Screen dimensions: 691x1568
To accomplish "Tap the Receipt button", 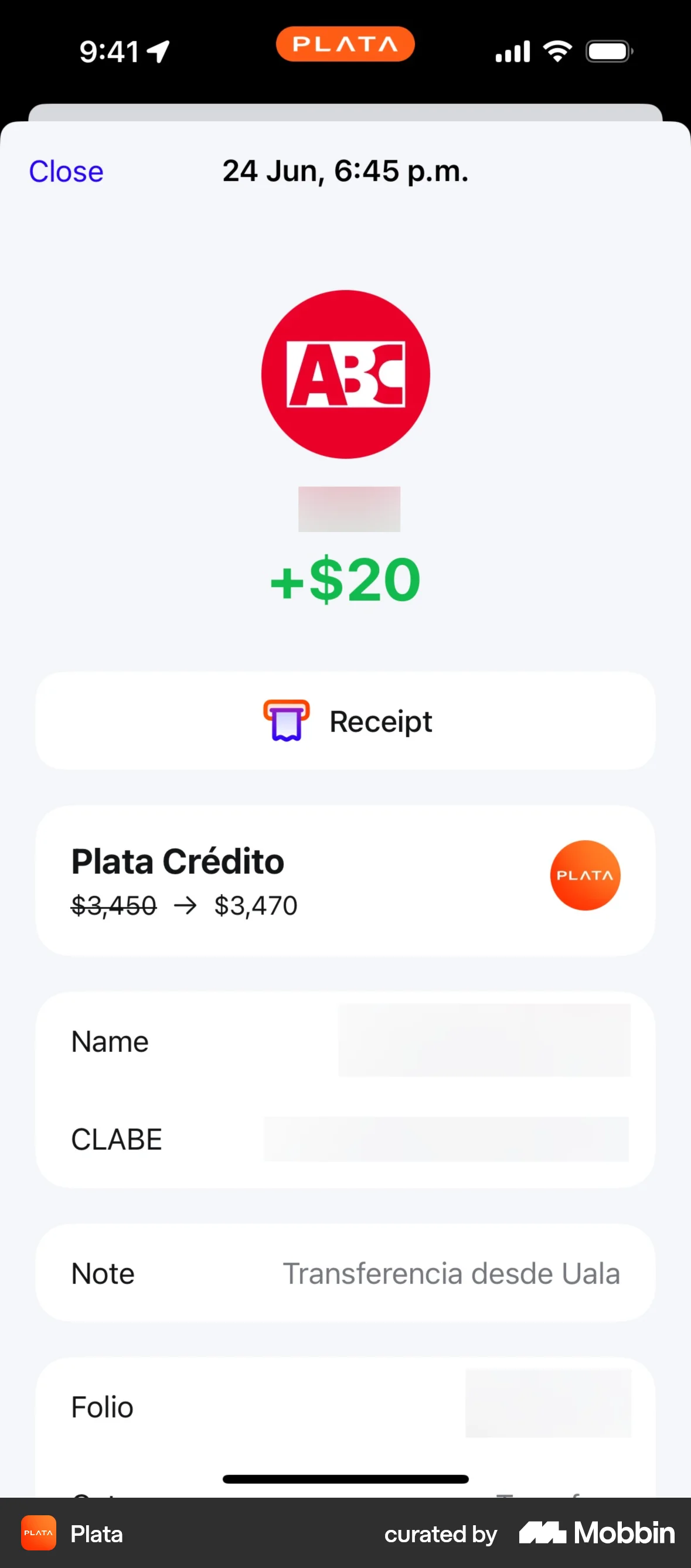I will (345, 721).
